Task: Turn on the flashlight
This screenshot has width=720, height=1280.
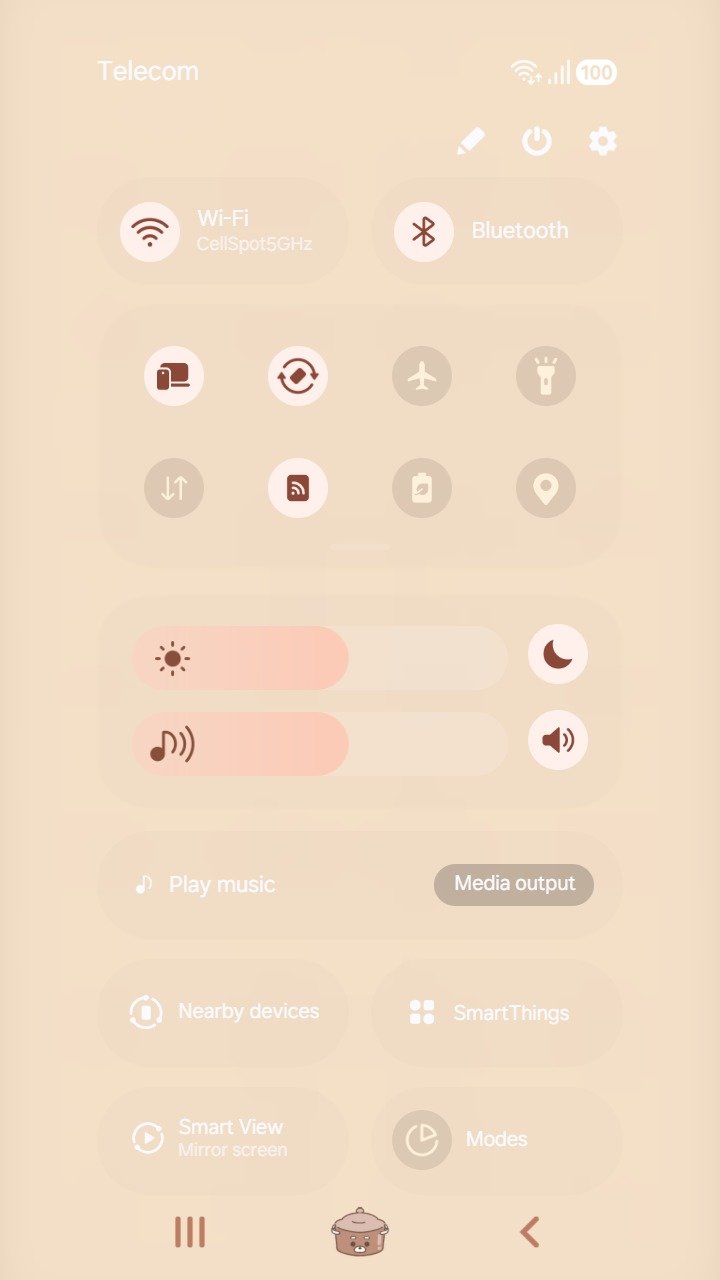Action: pyautogui.click(x=546, y=376)
